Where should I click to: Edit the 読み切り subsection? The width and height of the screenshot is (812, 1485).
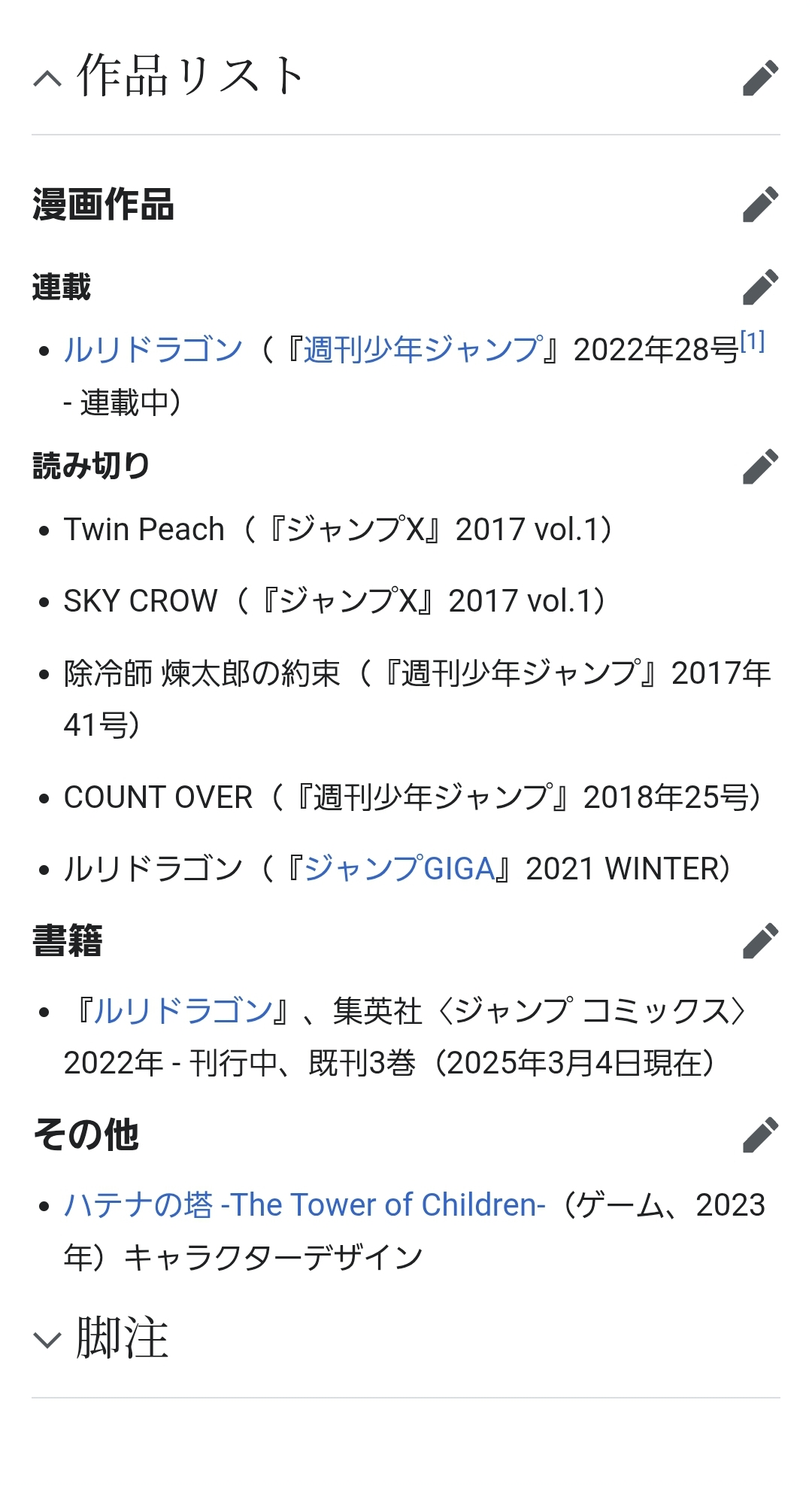760,466
